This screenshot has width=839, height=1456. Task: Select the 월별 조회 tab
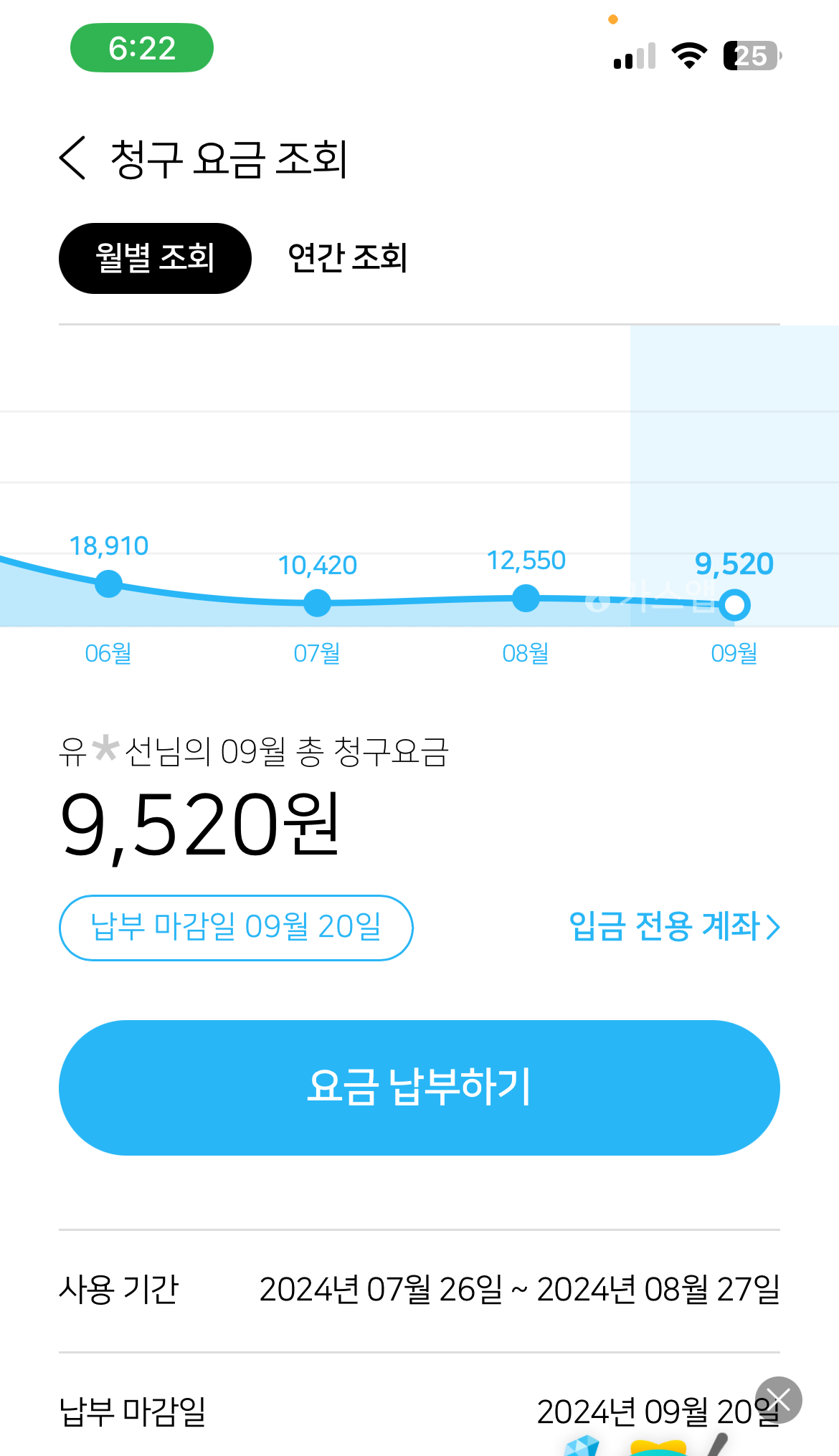coord(155,258)
